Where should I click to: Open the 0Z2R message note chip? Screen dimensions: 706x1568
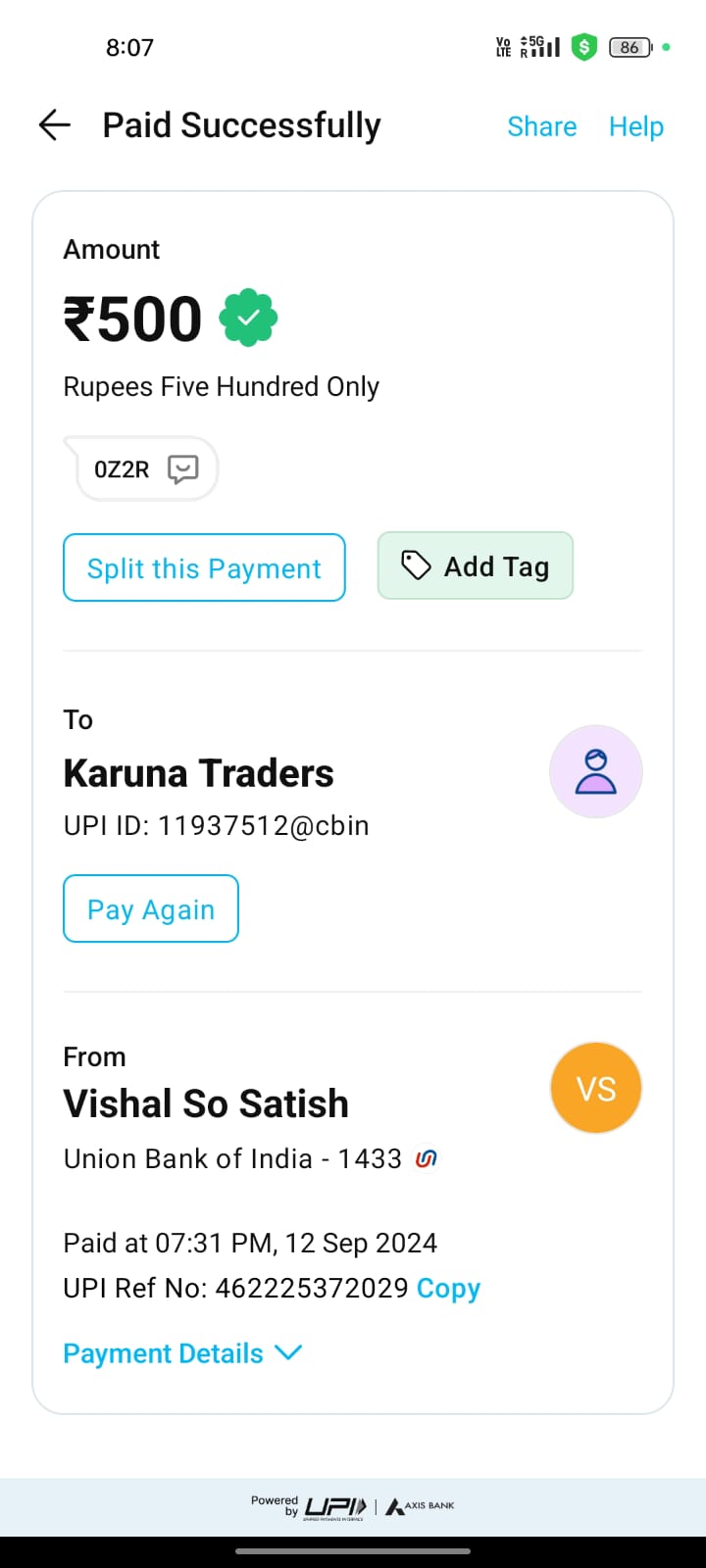coord(145,469)
